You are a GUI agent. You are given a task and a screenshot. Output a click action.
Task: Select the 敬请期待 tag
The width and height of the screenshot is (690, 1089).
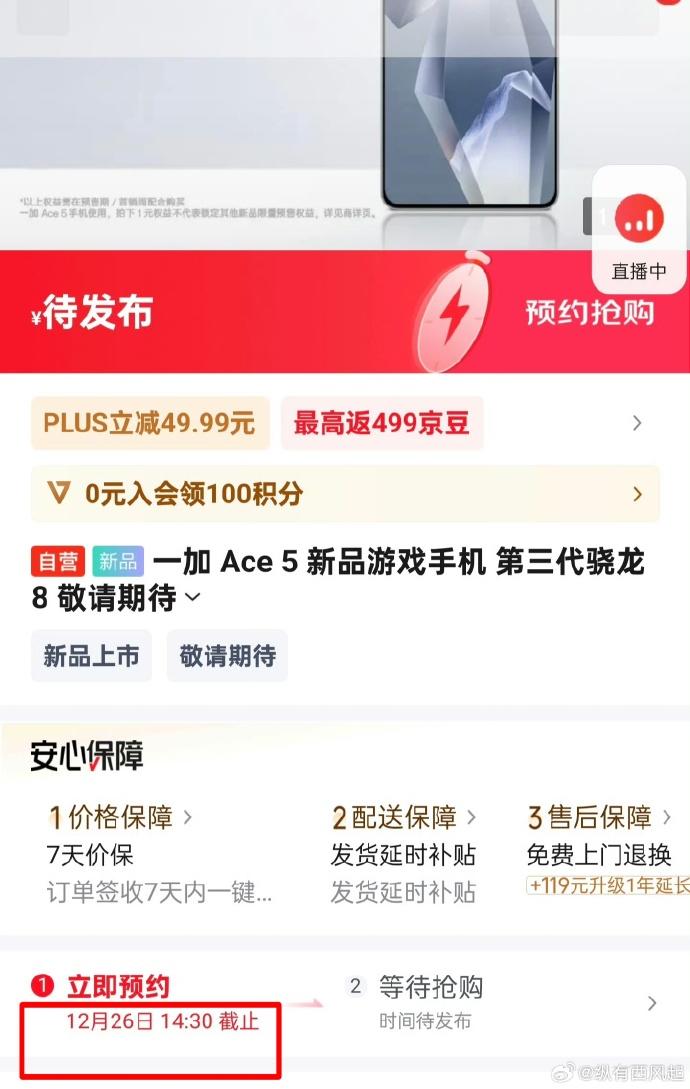pyautogui.click(x=227, y=656)
